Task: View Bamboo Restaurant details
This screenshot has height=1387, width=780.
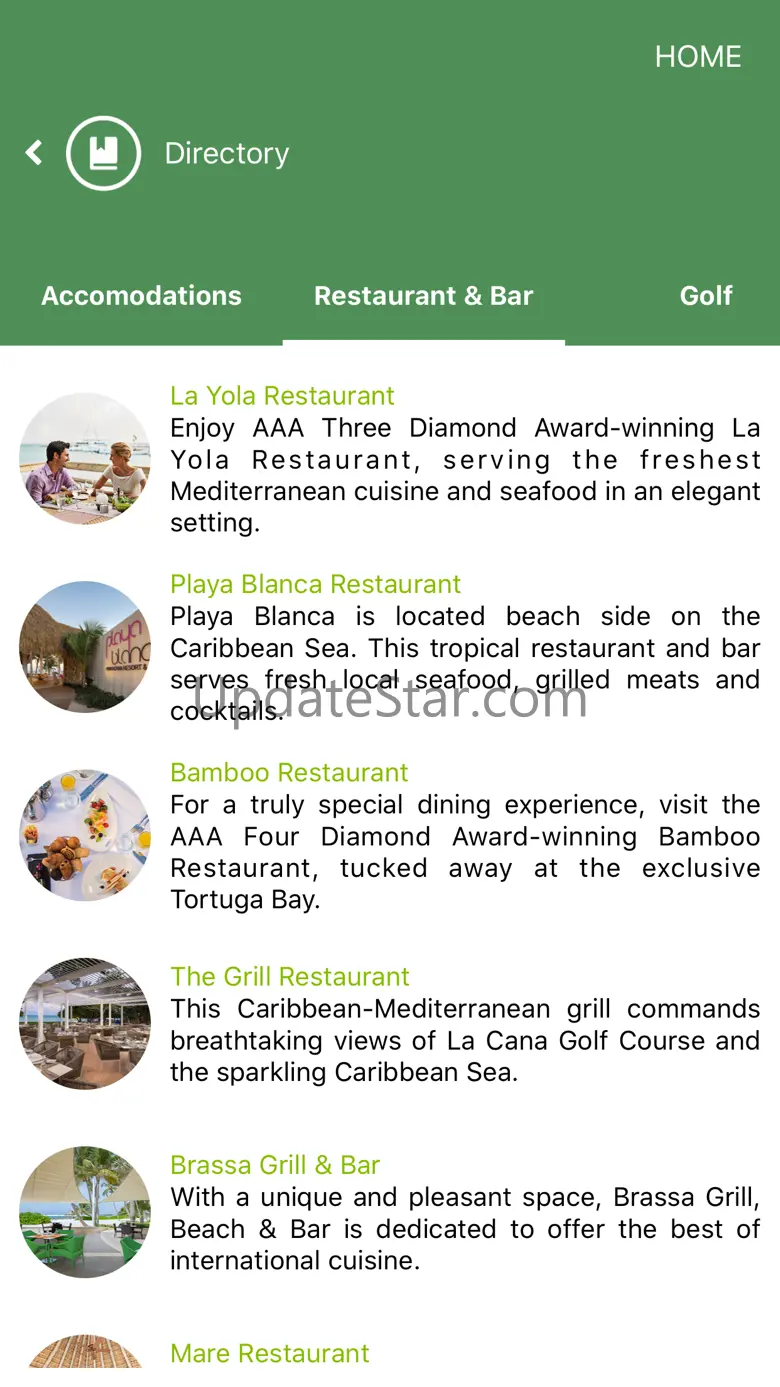Action: (x=390, y=835)
